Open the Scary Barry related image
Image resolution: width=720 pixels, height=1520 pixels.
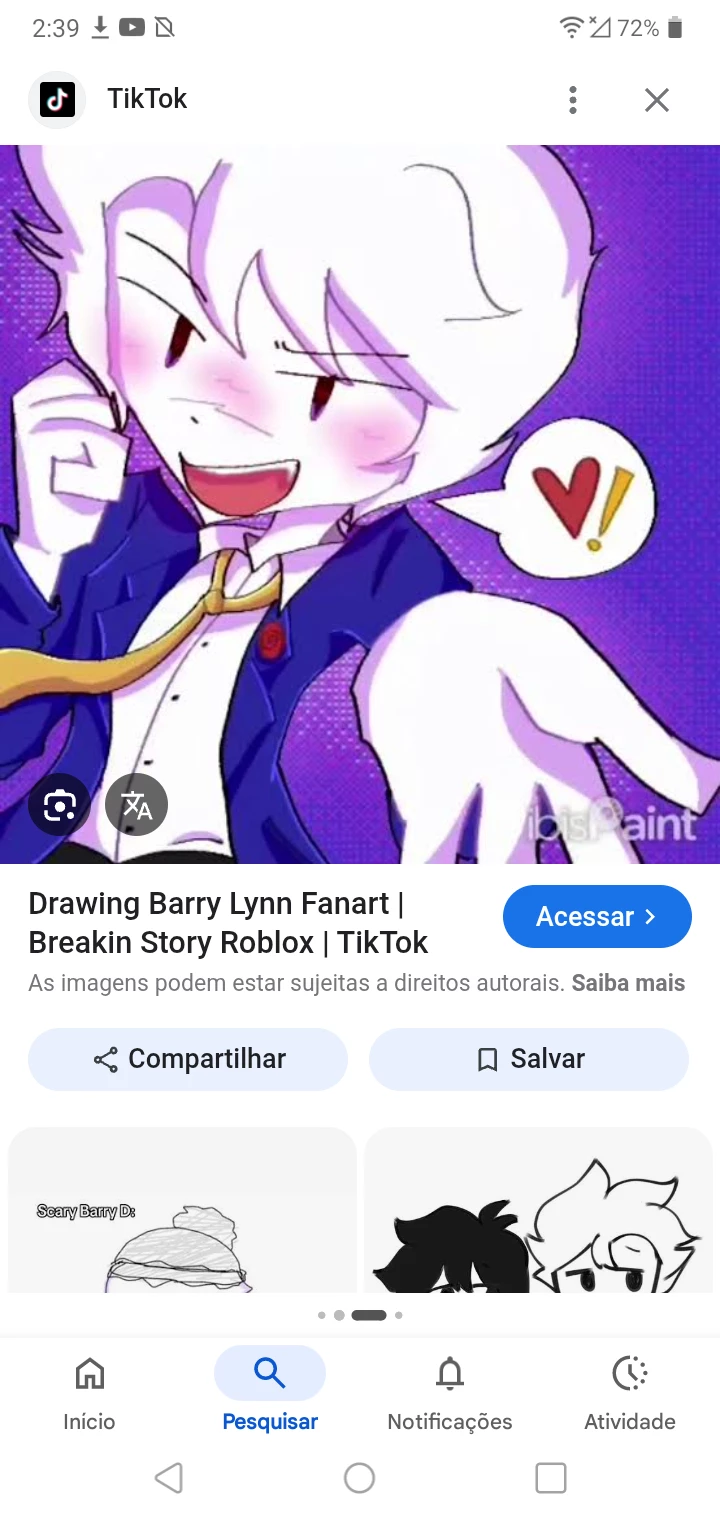182,1210
